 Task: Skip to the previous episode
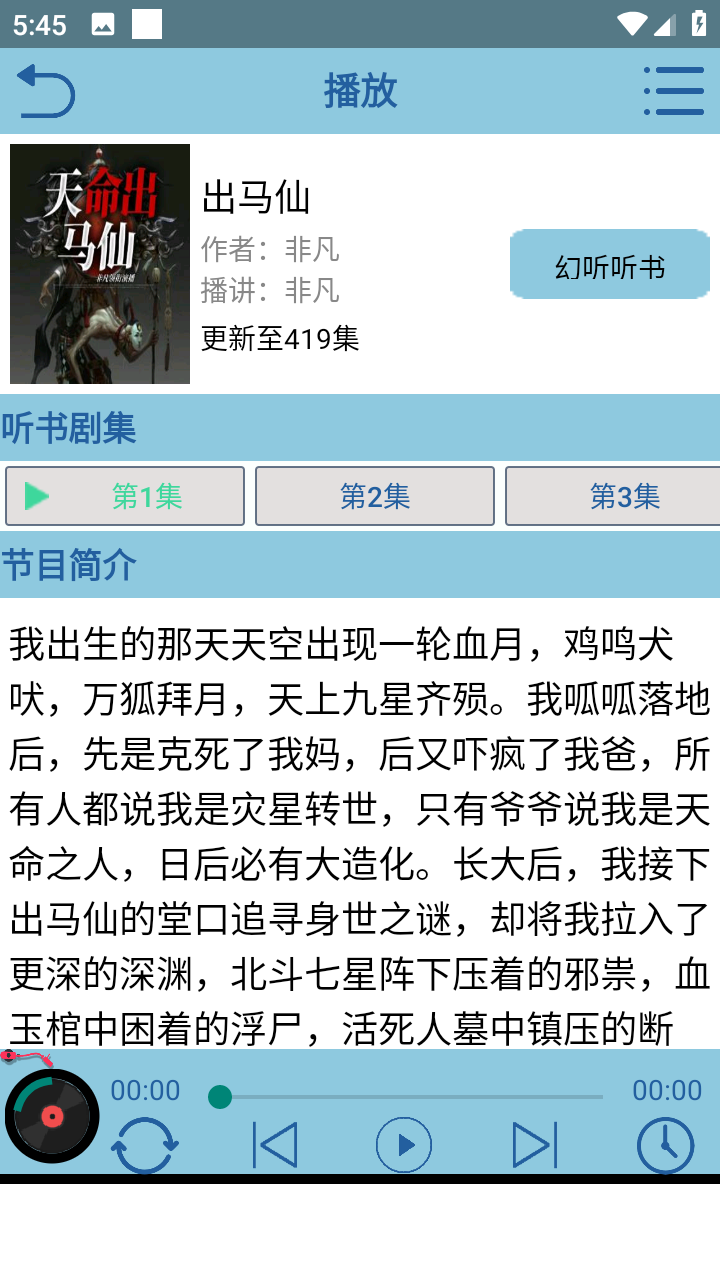tap(275, 1145)
